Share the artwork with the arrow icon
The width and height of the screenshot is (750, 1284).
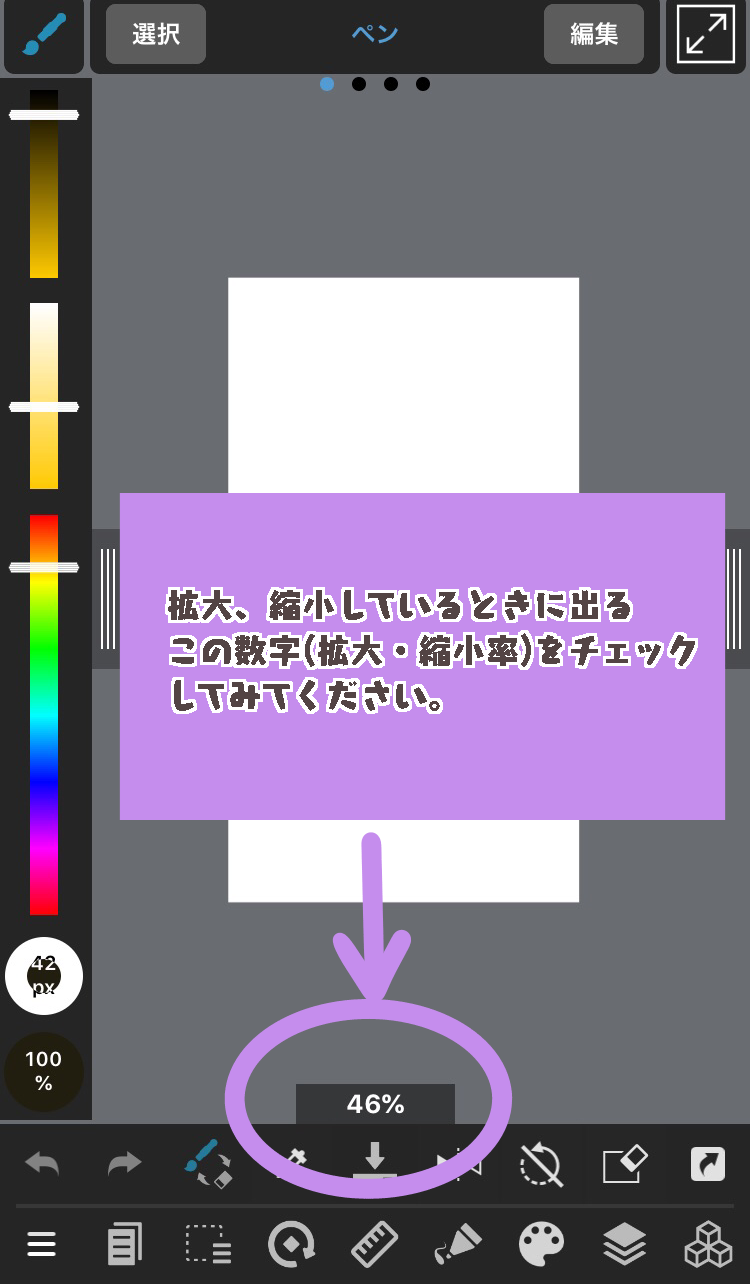coord(707,1164)
